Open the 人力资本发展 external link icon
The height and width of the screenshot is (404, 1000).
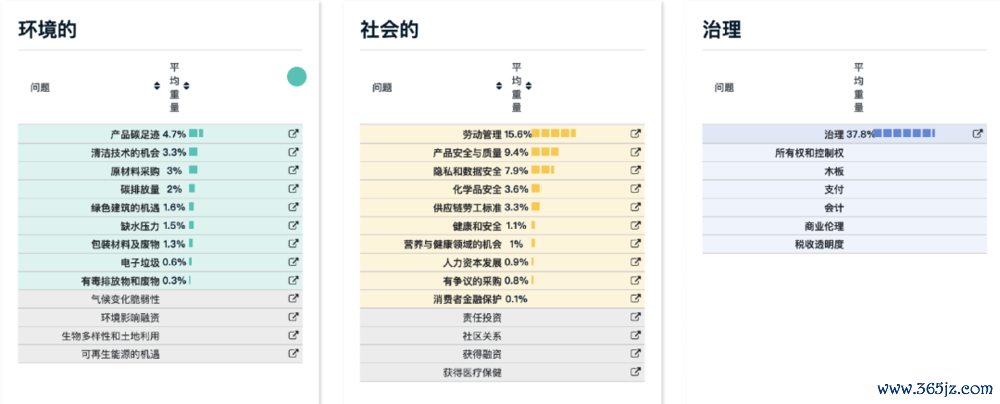tap(635, 262)
